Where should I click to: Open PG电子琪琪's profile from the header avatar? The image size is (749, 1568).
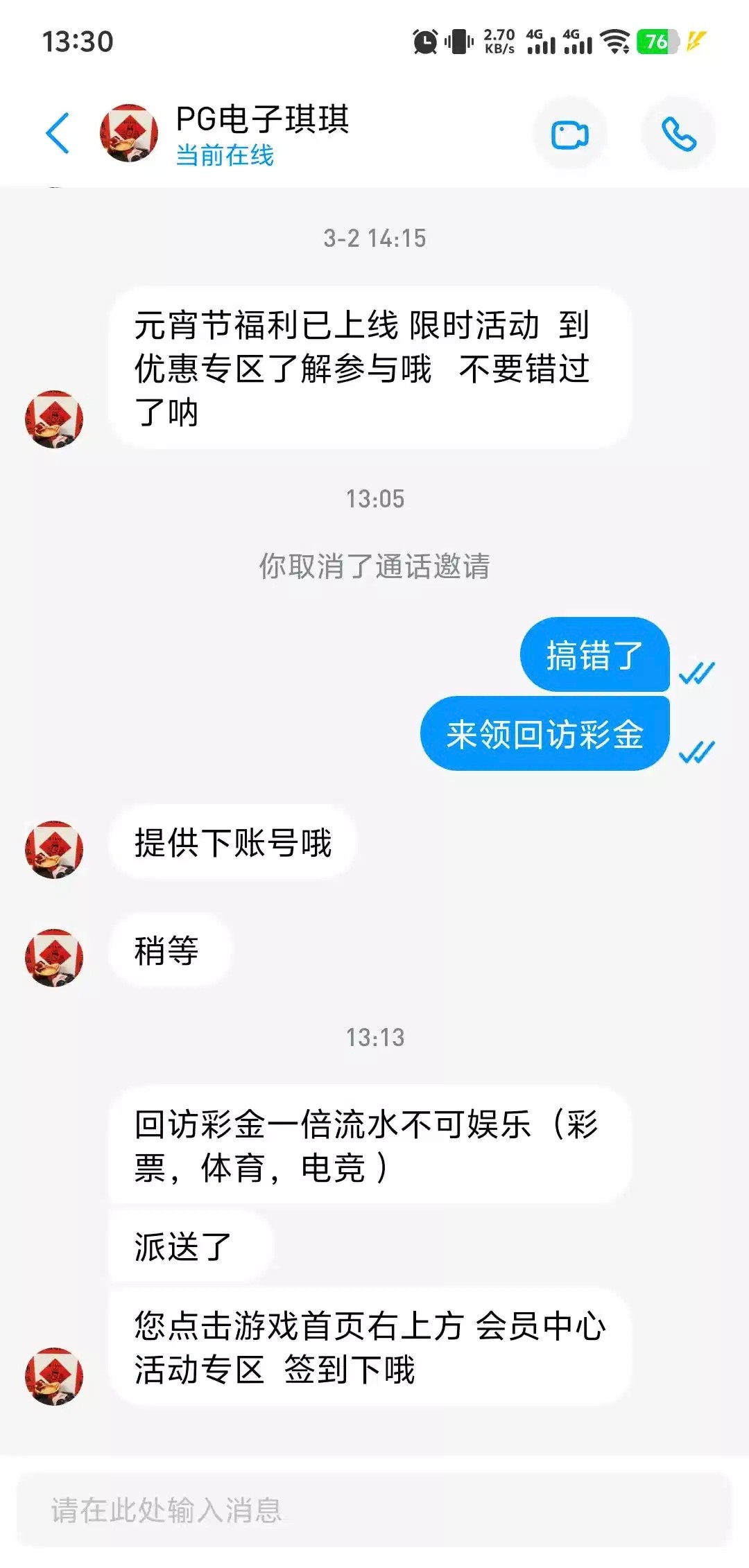pos(129,133)
